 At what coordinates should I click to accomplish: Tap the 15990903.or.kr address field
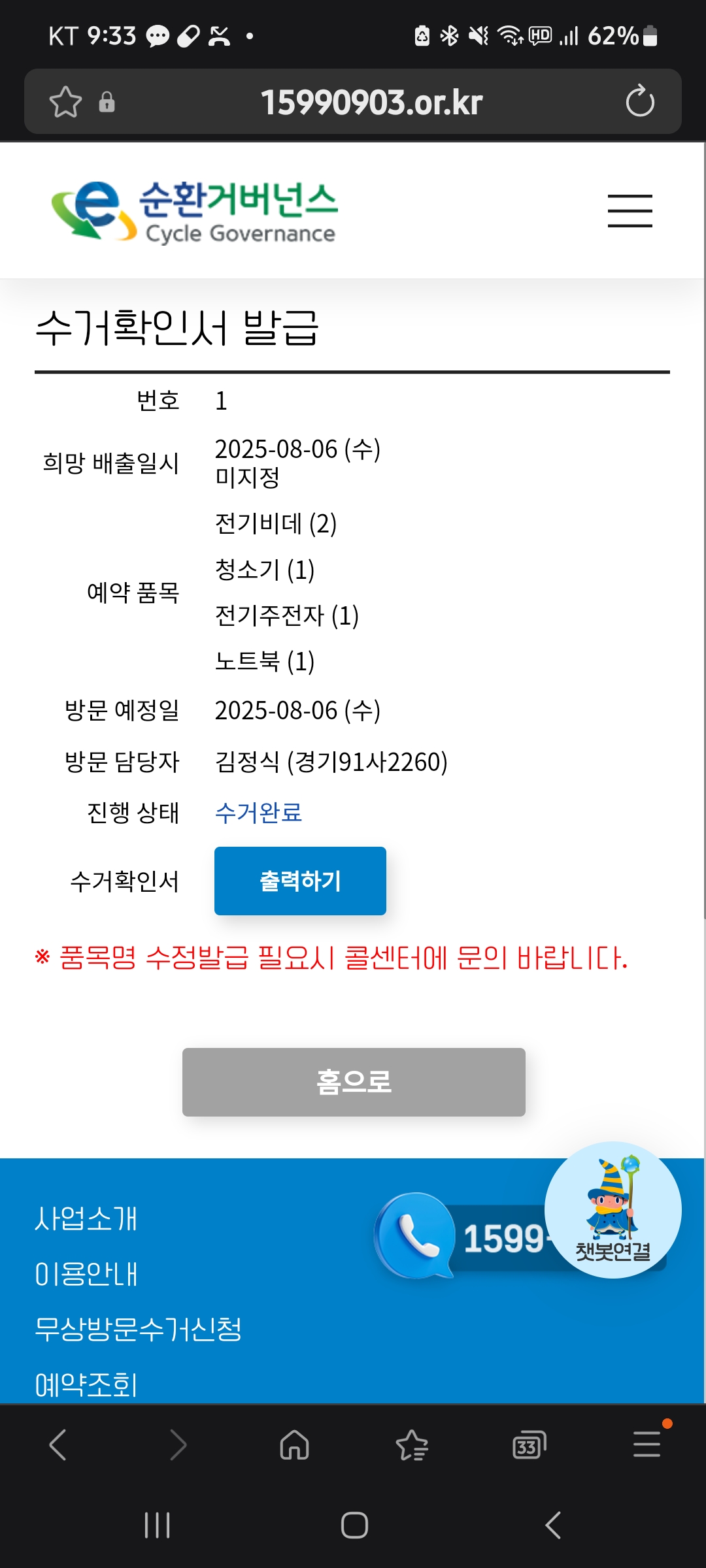point(371,102)
